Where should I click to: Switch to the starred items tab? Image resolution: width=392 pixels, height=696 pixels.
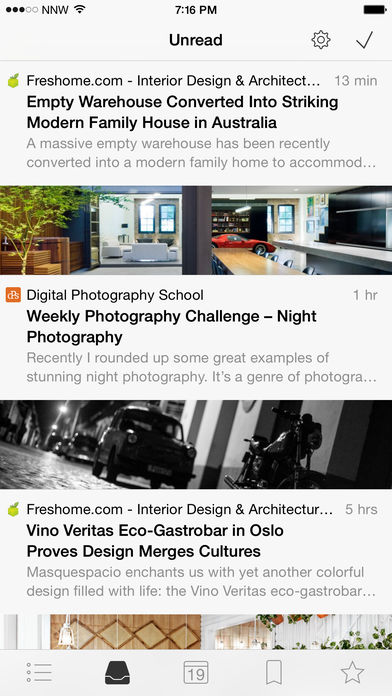click(352, 672)
